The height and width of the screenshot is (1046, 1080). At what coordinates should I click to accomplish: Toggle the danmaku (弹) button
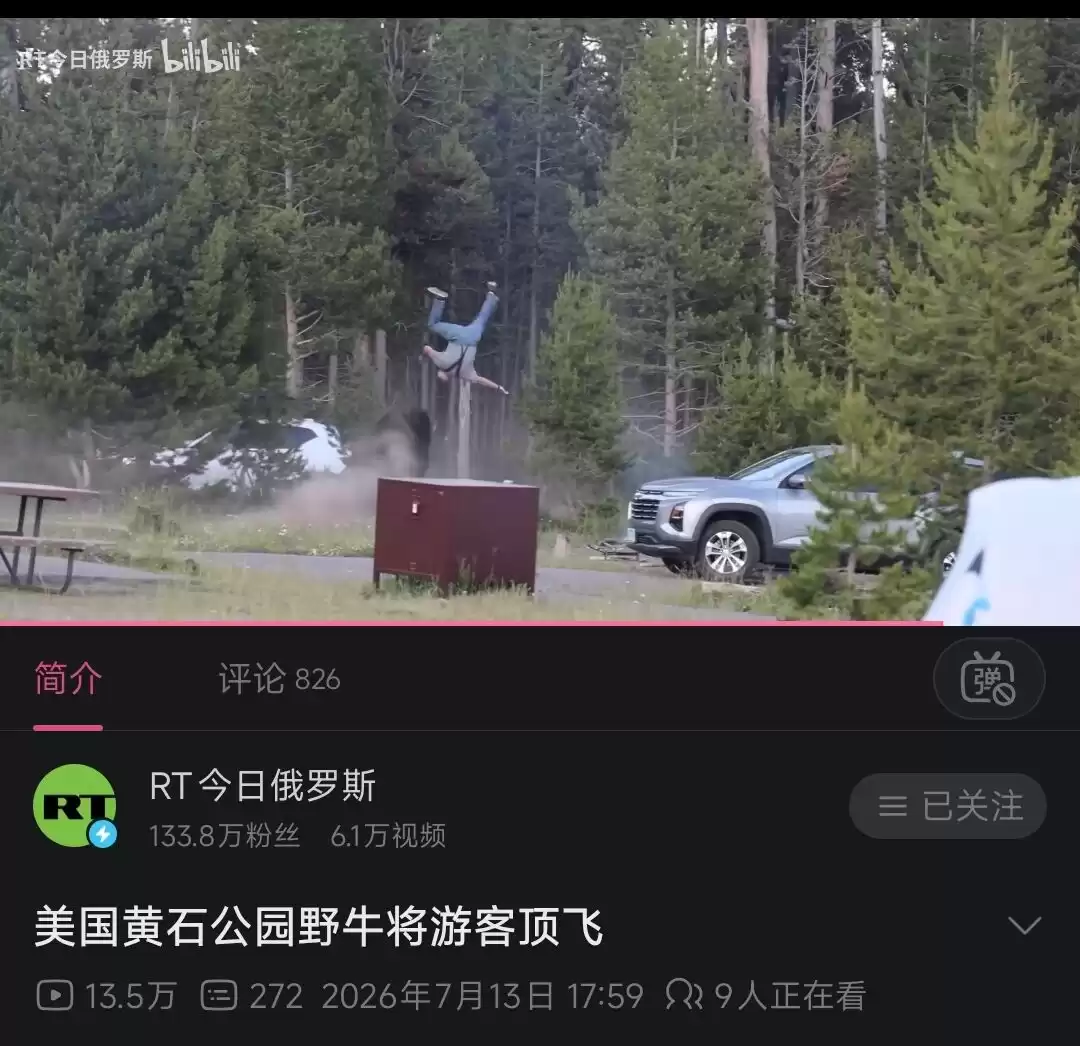point(988,679)
